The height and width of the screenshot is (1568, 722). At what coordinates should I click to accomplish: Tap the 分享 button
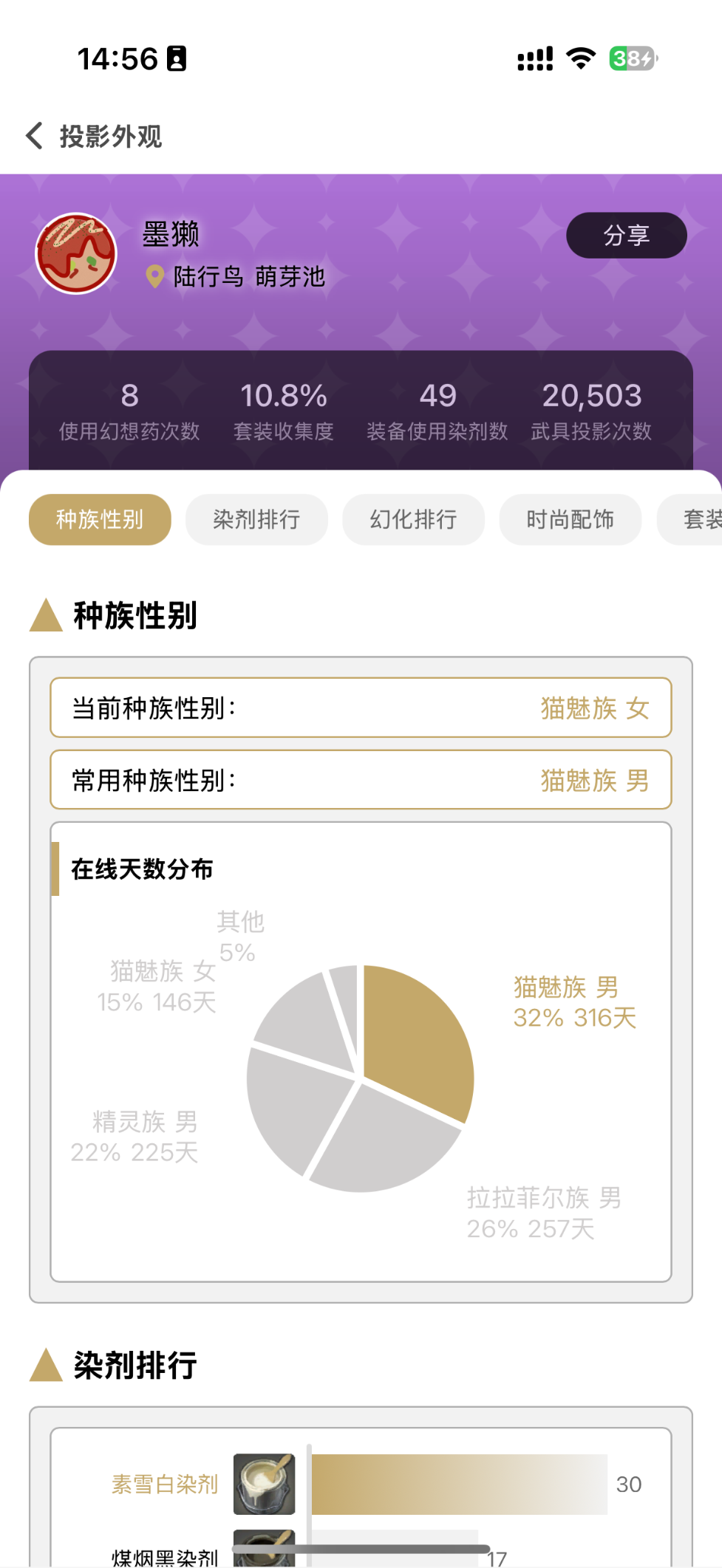626,235
